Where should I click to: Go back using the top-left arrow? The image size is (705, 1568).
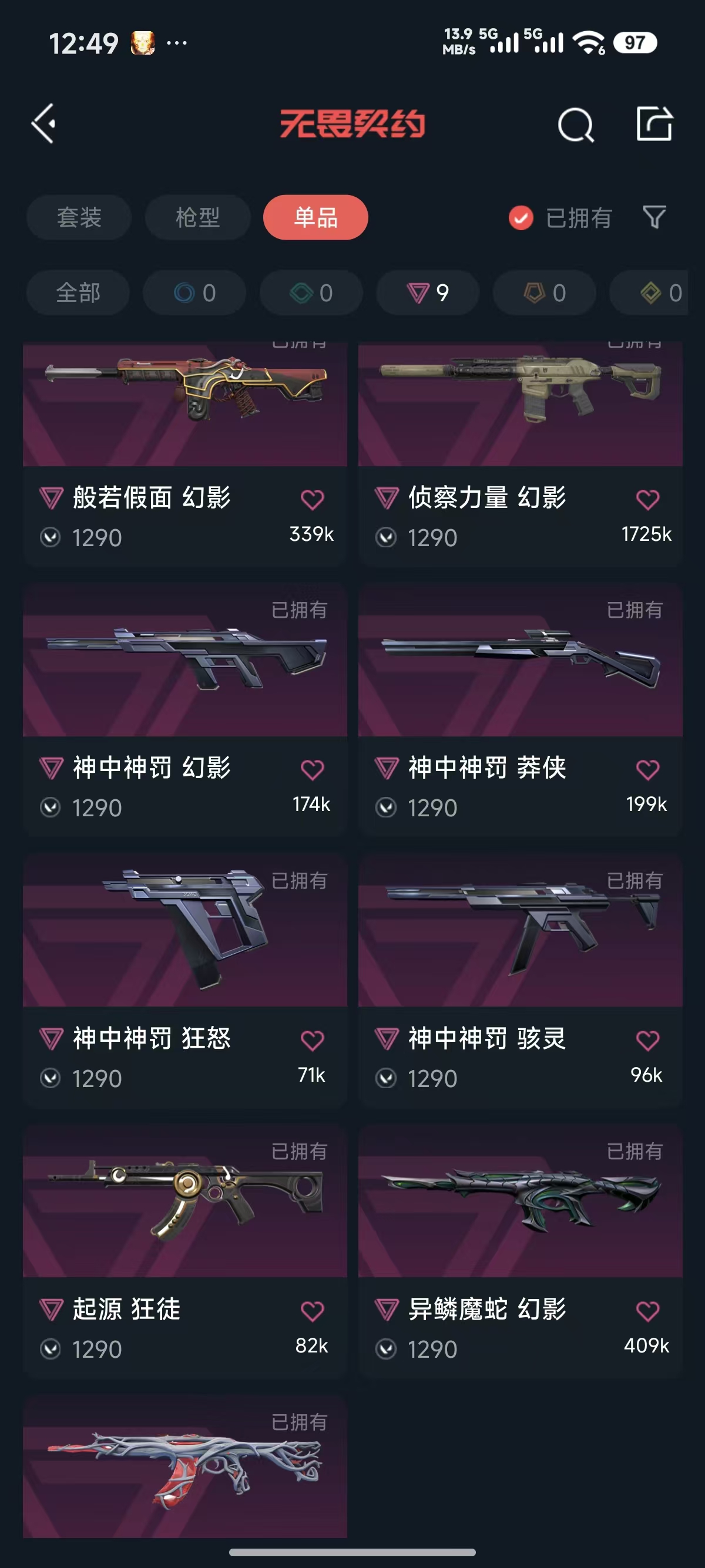pos(44,123)
